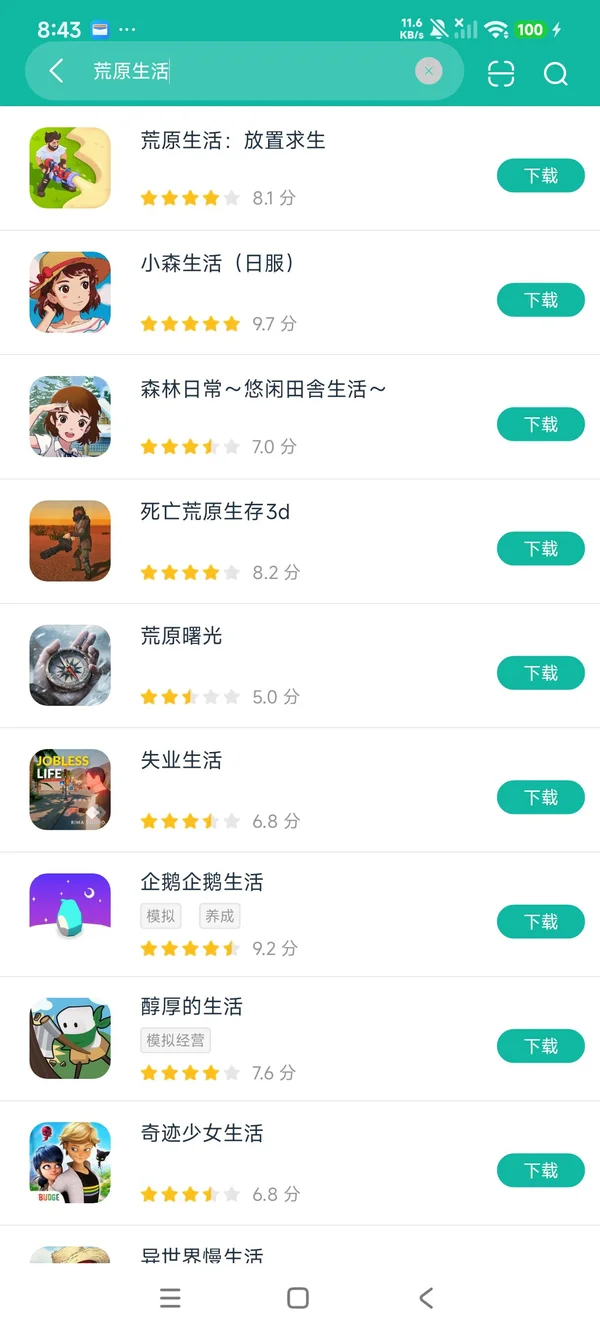
Task: Open the 荒原曙光 result
Action: (x=181, y=636)
